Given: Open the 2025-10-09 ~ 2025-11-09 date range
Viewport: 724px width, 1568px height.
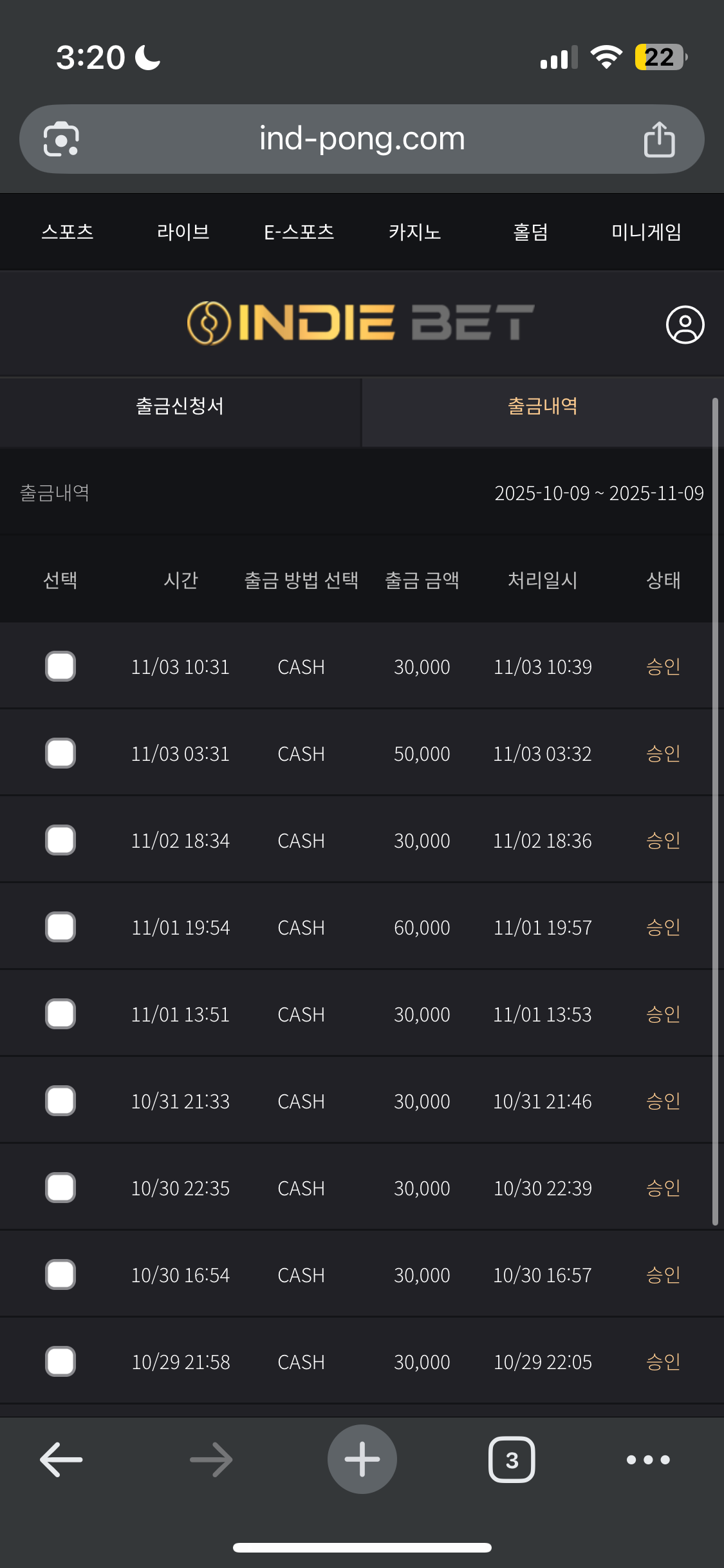Looking at the screenshot, I should pyautogui.click(x=600, y=494).
